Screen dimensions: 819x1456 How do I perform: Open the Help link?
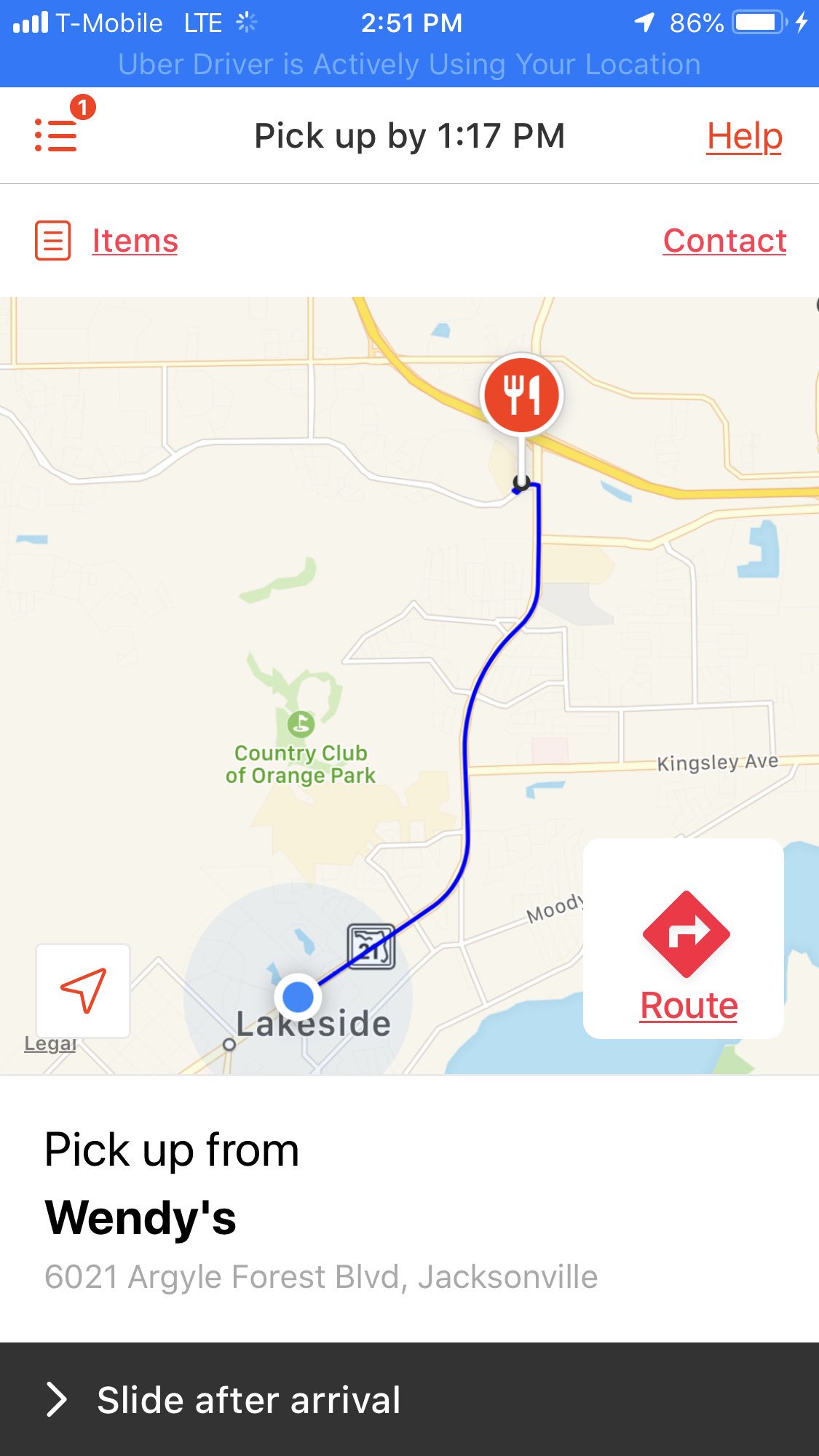pos(744,136)
